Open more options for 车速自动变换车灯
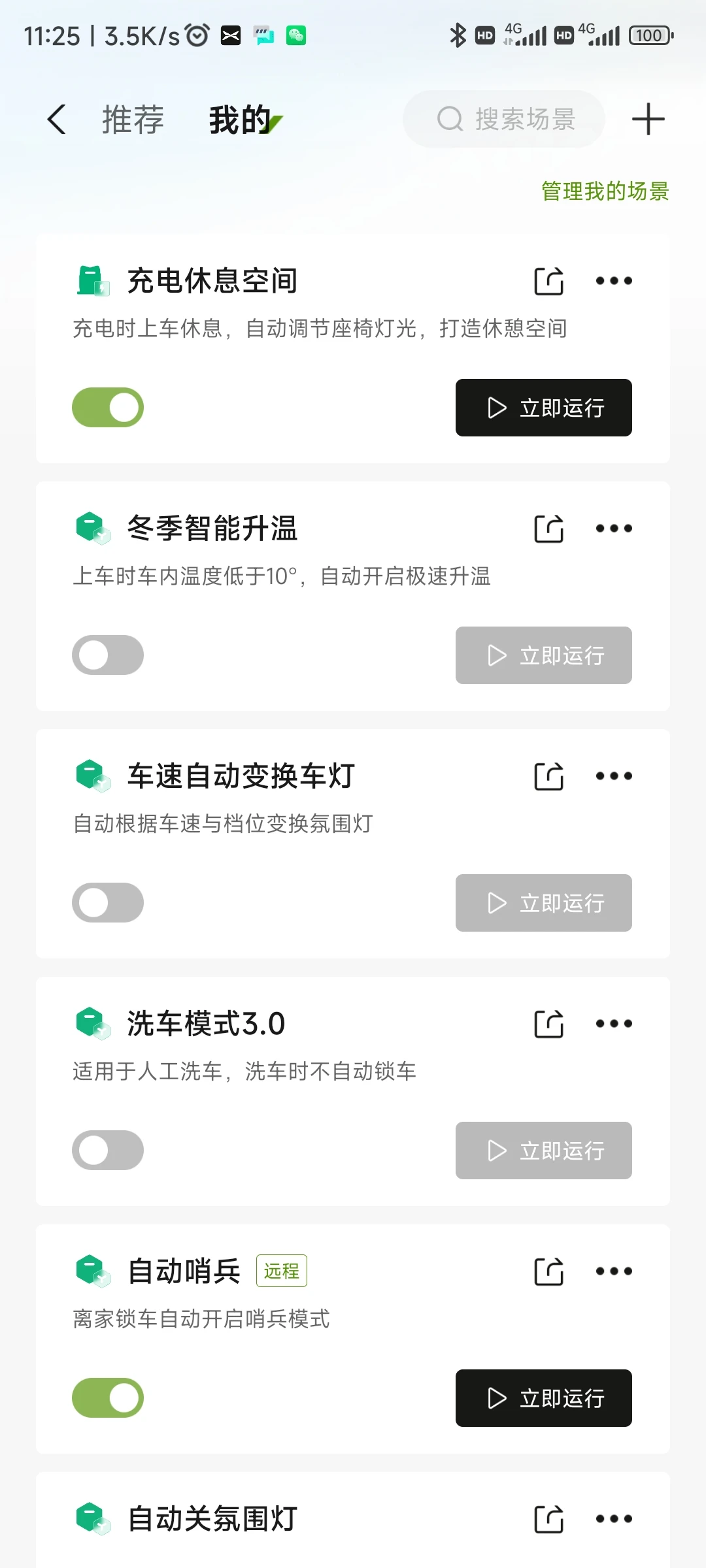The width and height of the screenshot is (706, 1568). point(614,776)
